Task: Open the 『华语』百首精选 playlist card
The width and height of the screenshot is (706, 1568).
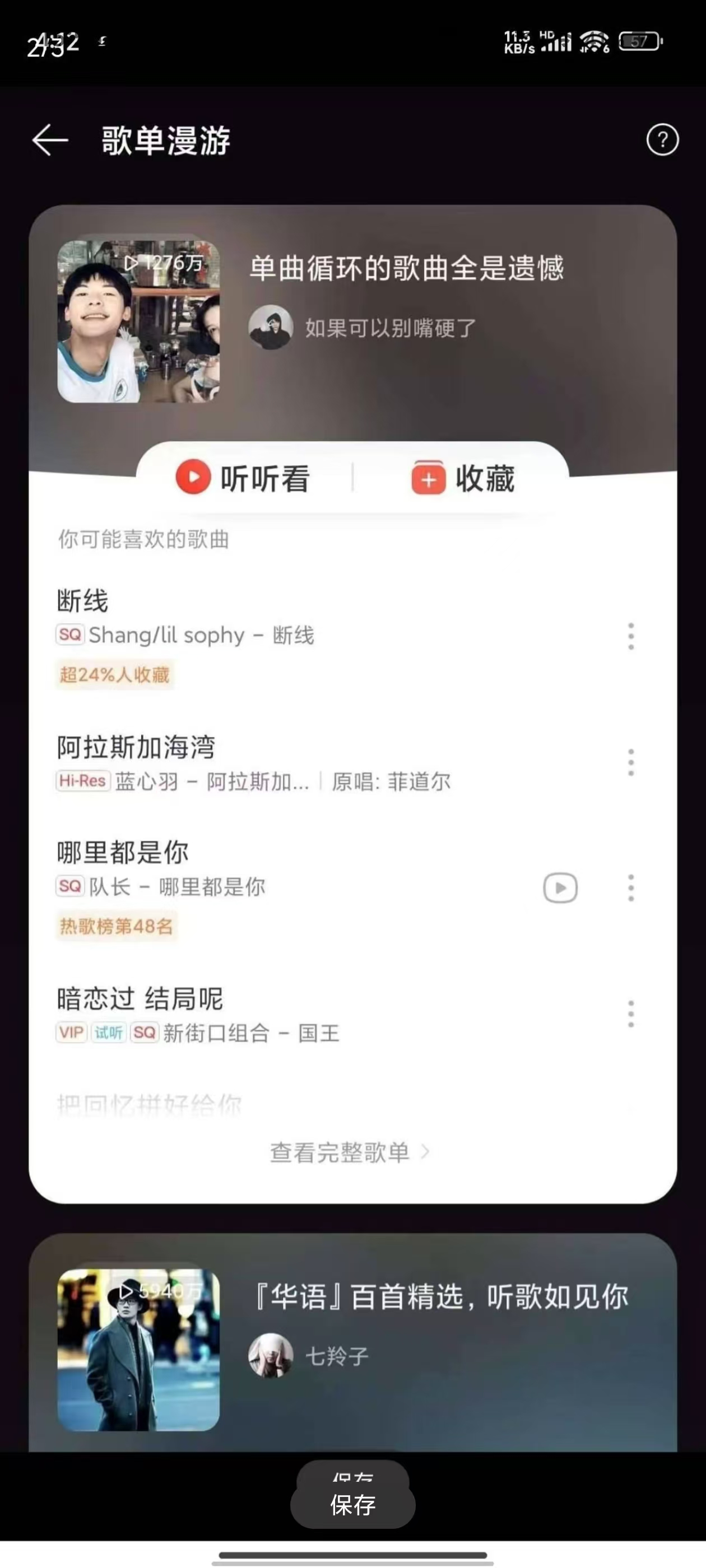Action: point(439,1296)
